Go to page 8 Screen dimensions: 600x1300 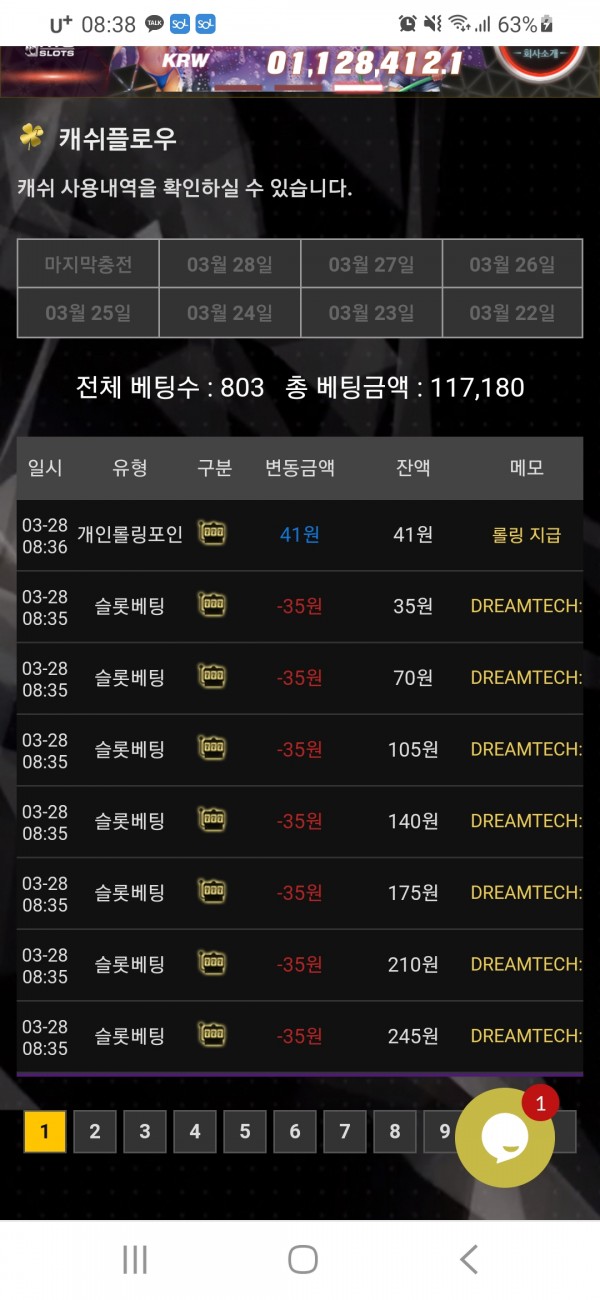point(395,1131)
